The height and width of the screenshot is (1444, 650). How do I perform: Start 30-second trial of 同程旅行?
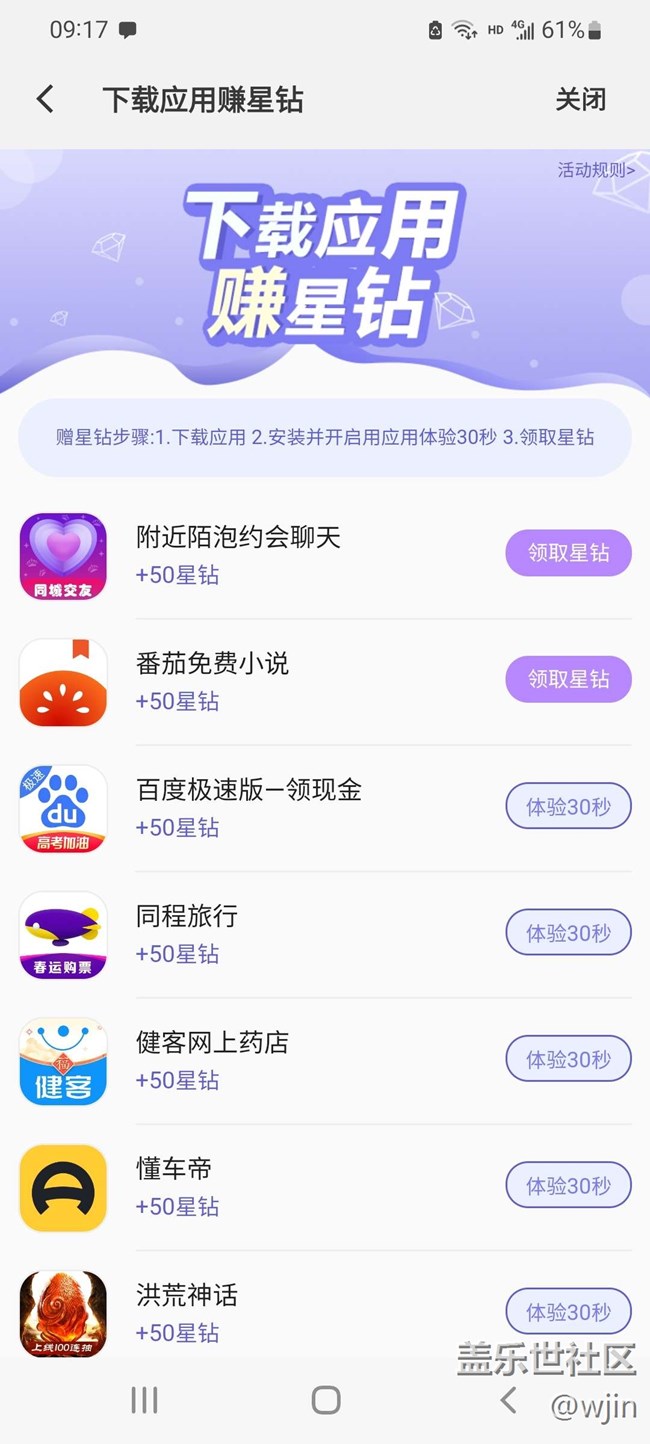coord(568,932)
